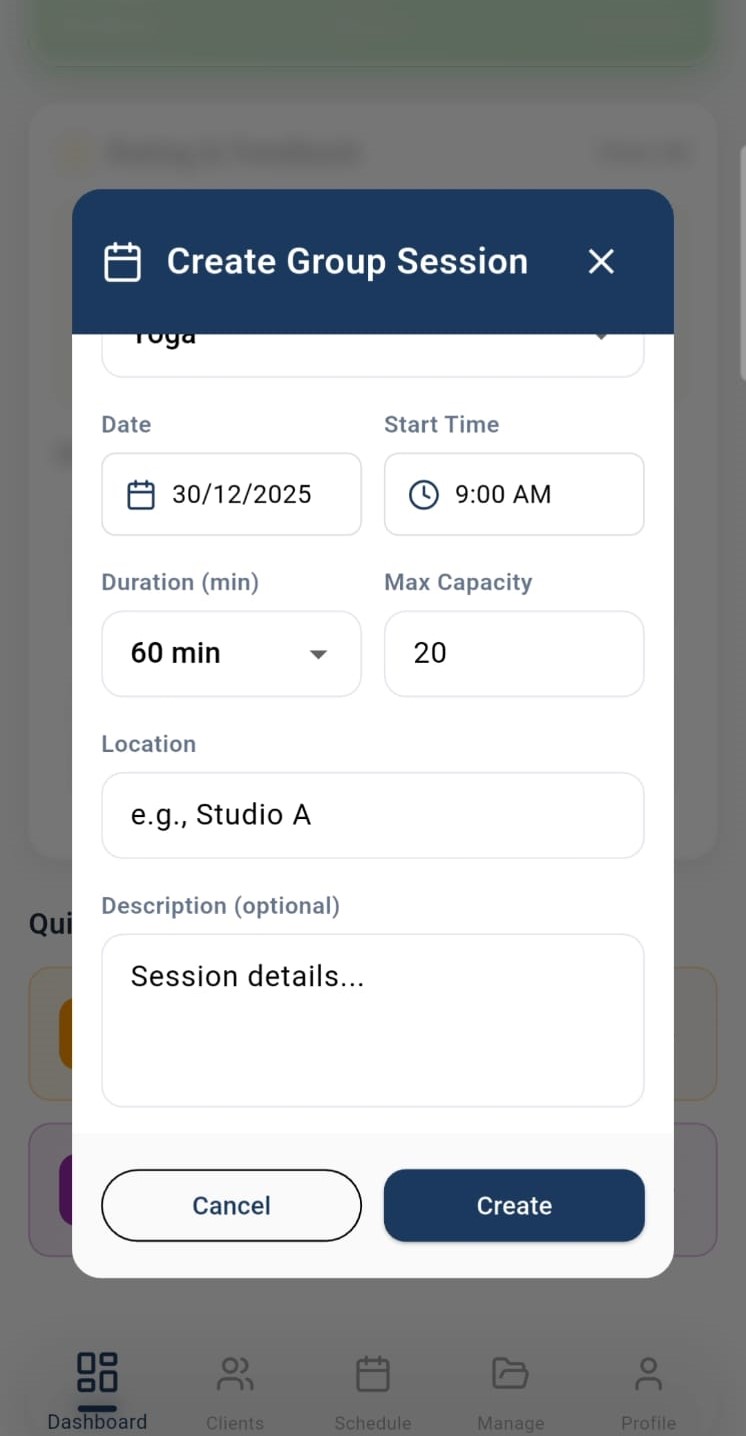Open the Schedule calendar icon in navigation bar
746x1436 pixels.
pyautogui.click(x=373, y=1373)
